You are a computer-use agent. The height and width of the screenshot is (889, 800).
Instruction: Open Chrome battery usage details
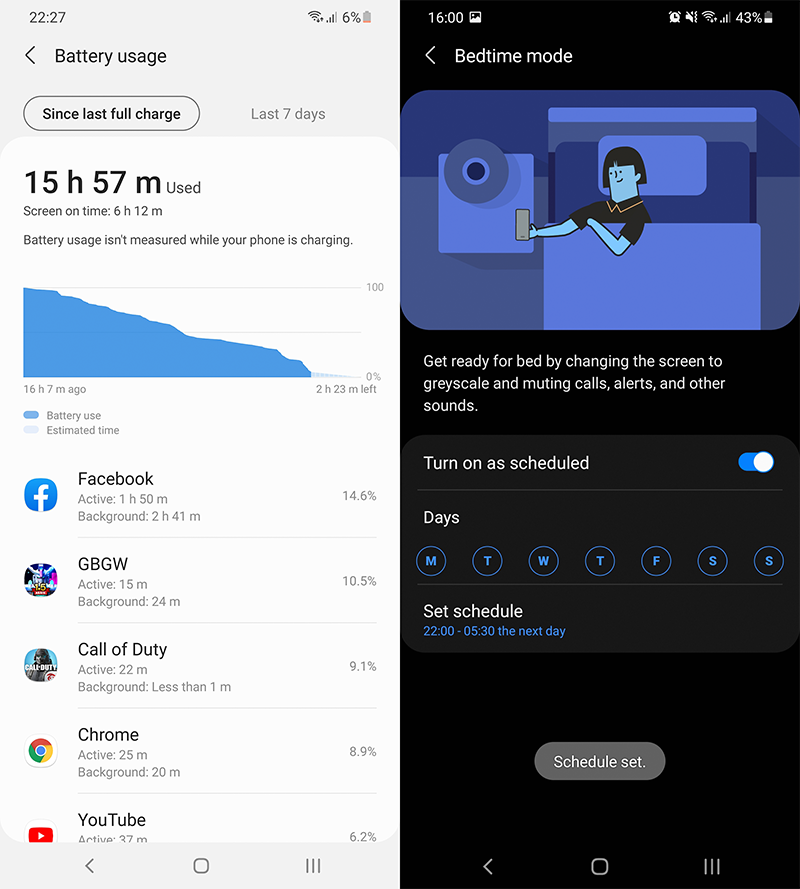(200, 751)
